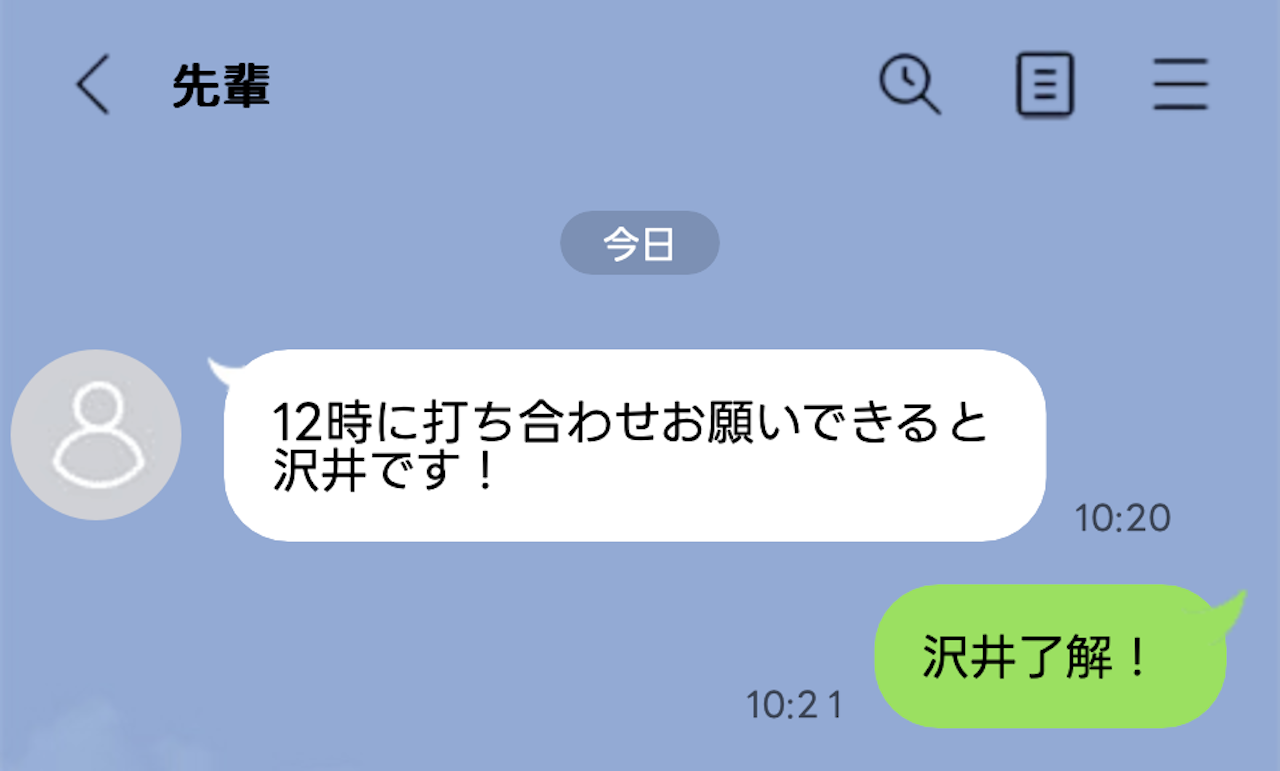Open the notes icon in header
The height and width of the screenshot is (771, 1280).
[x=1045, y=85]
